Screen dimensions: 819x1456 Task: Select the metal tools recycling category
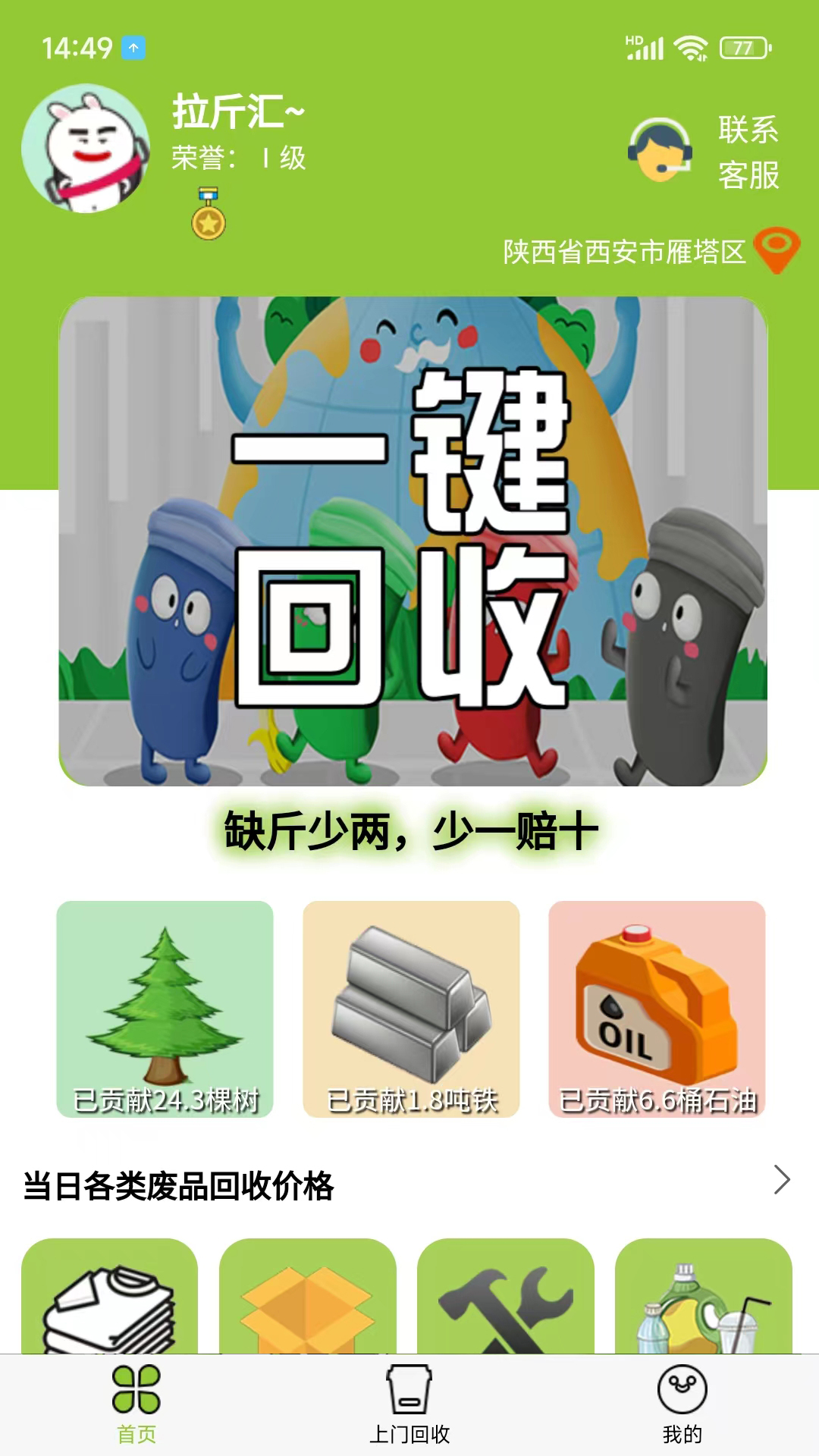(x=506, y=1296)
